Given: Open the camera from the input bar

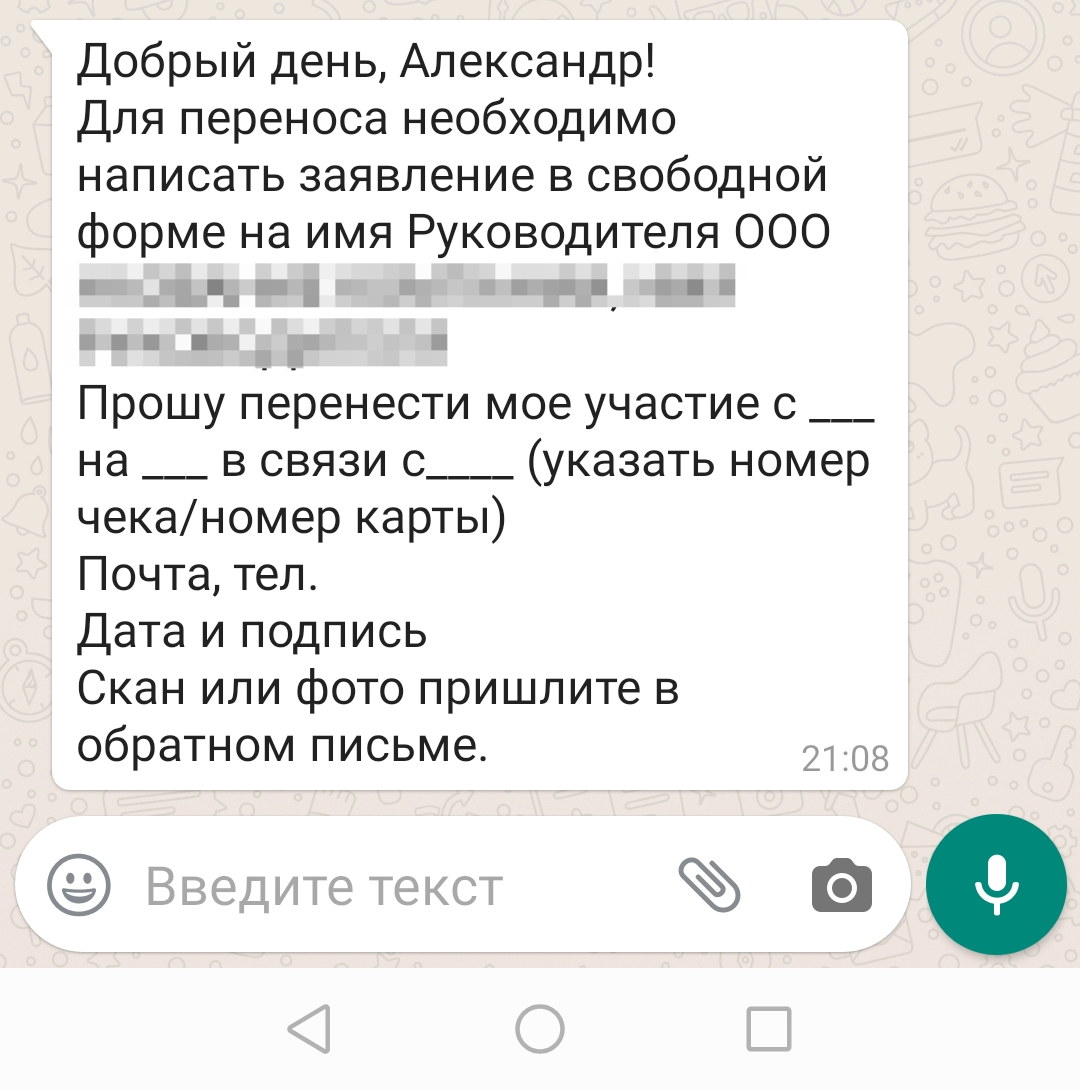Looking at the screenshot, I should coord(841,886).
